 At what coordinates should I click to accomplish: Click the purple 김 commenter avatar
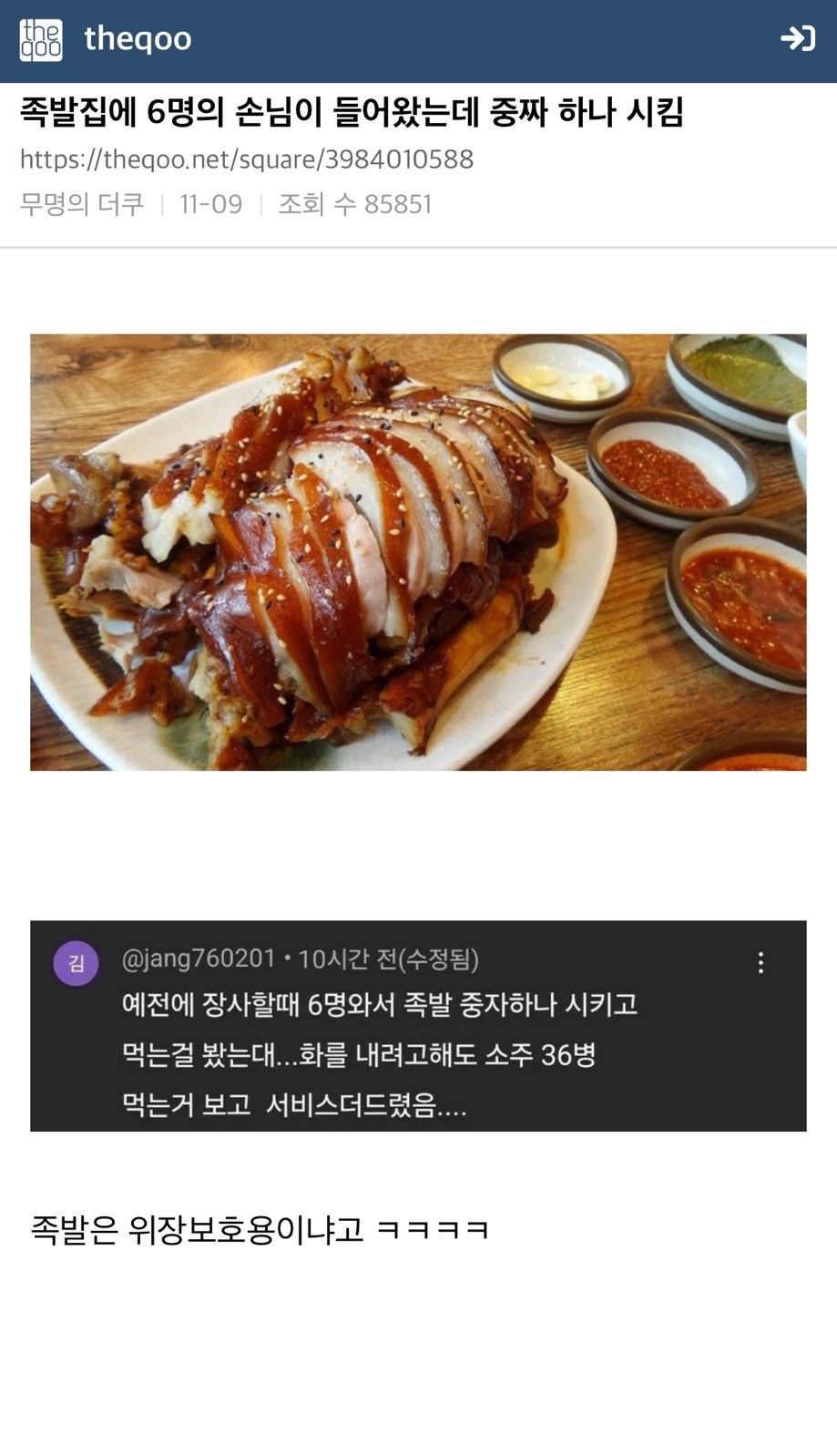coord(76,963)
